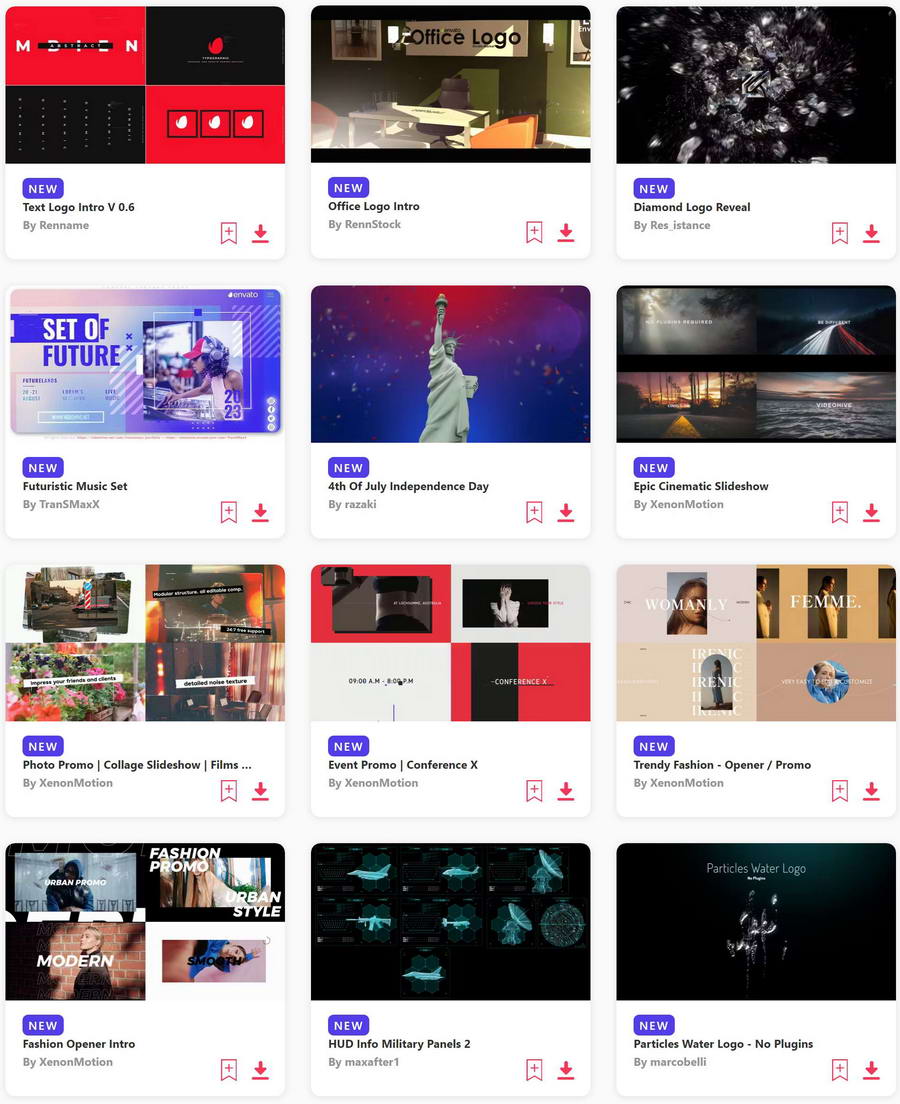The height and width of the screenshot is (1104, 900).
Task: Download the Photo Promo Collage Slideshow
Action: click(260, 792)
